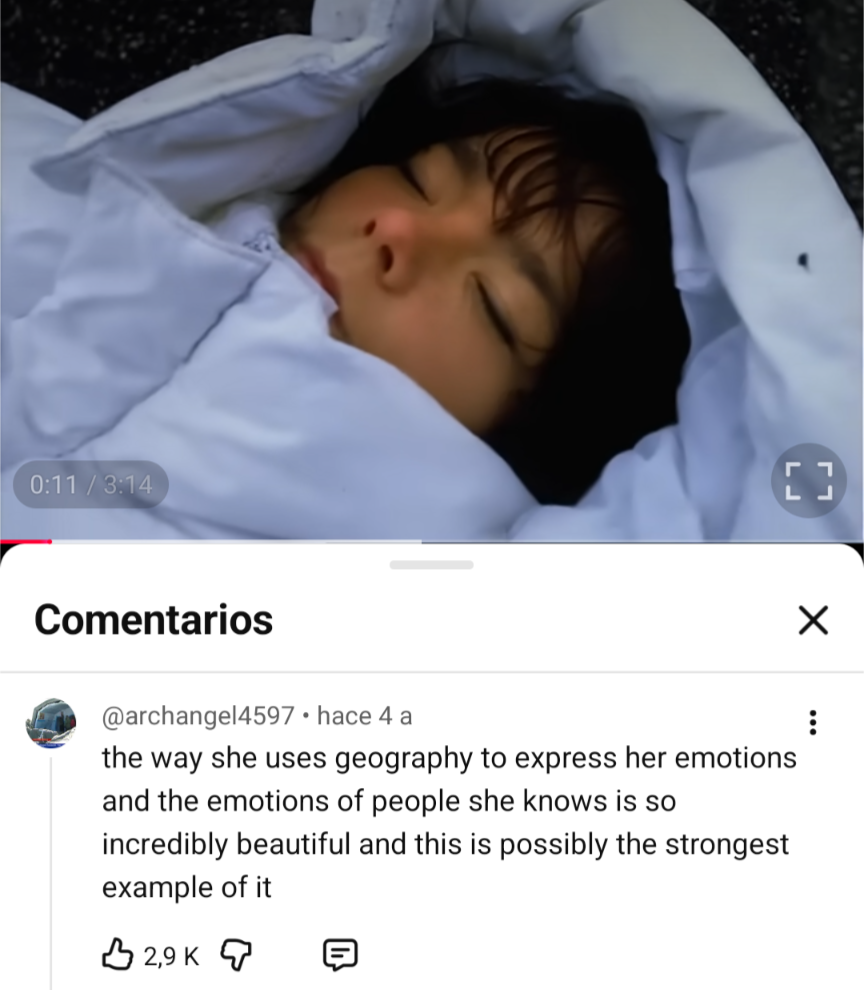Tap the @archangel4597 username
The image size is (864, 990).
[x=198, y=716]
